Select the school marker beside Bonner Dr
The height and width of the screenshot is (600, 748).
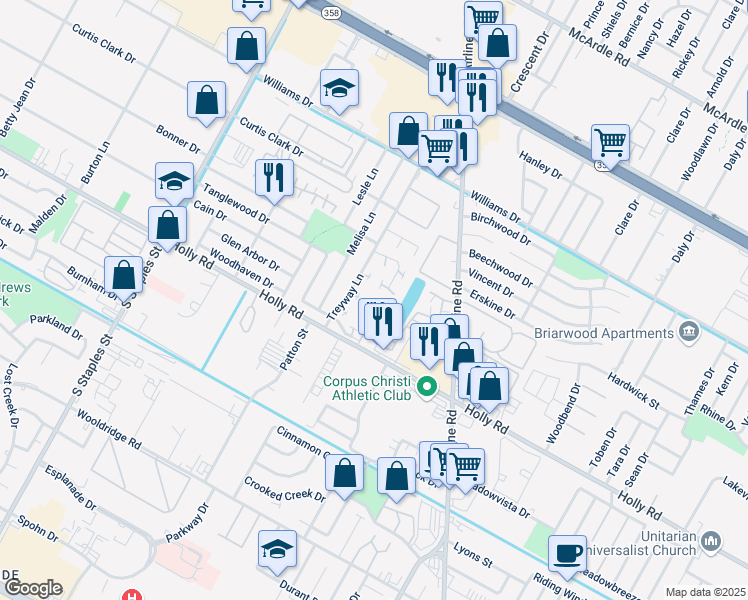click(174, 180)
